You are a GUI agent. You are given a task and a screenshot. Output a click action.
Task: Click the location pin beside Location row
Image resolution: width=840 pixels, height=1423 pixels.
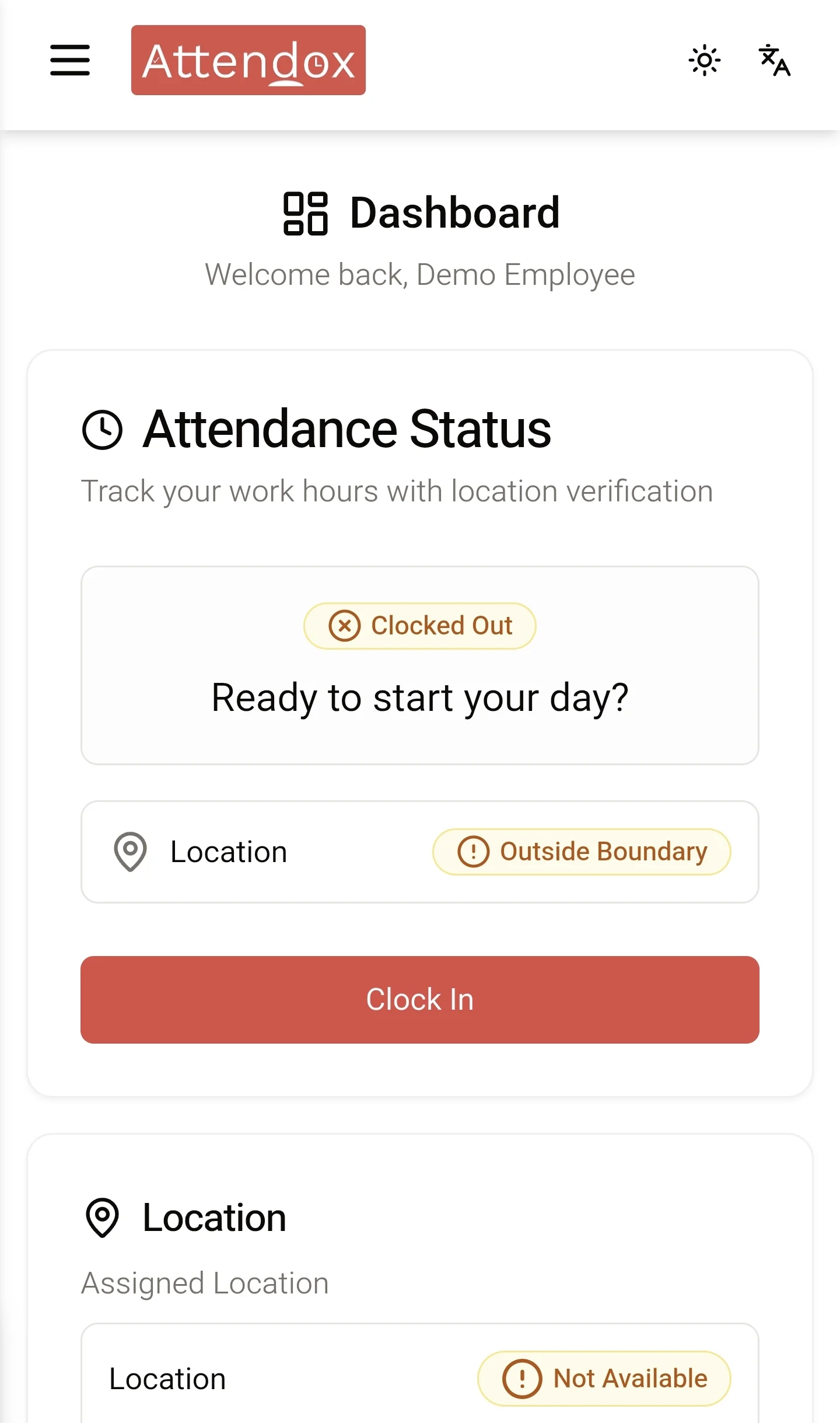[130, 852]
